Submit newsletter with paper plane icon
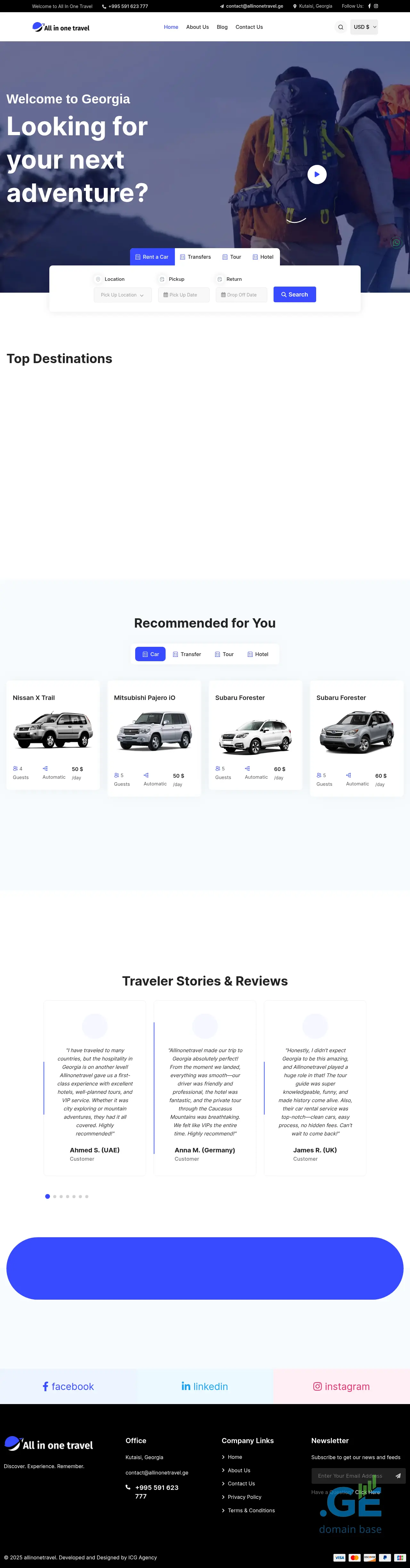 (398, 1475)
